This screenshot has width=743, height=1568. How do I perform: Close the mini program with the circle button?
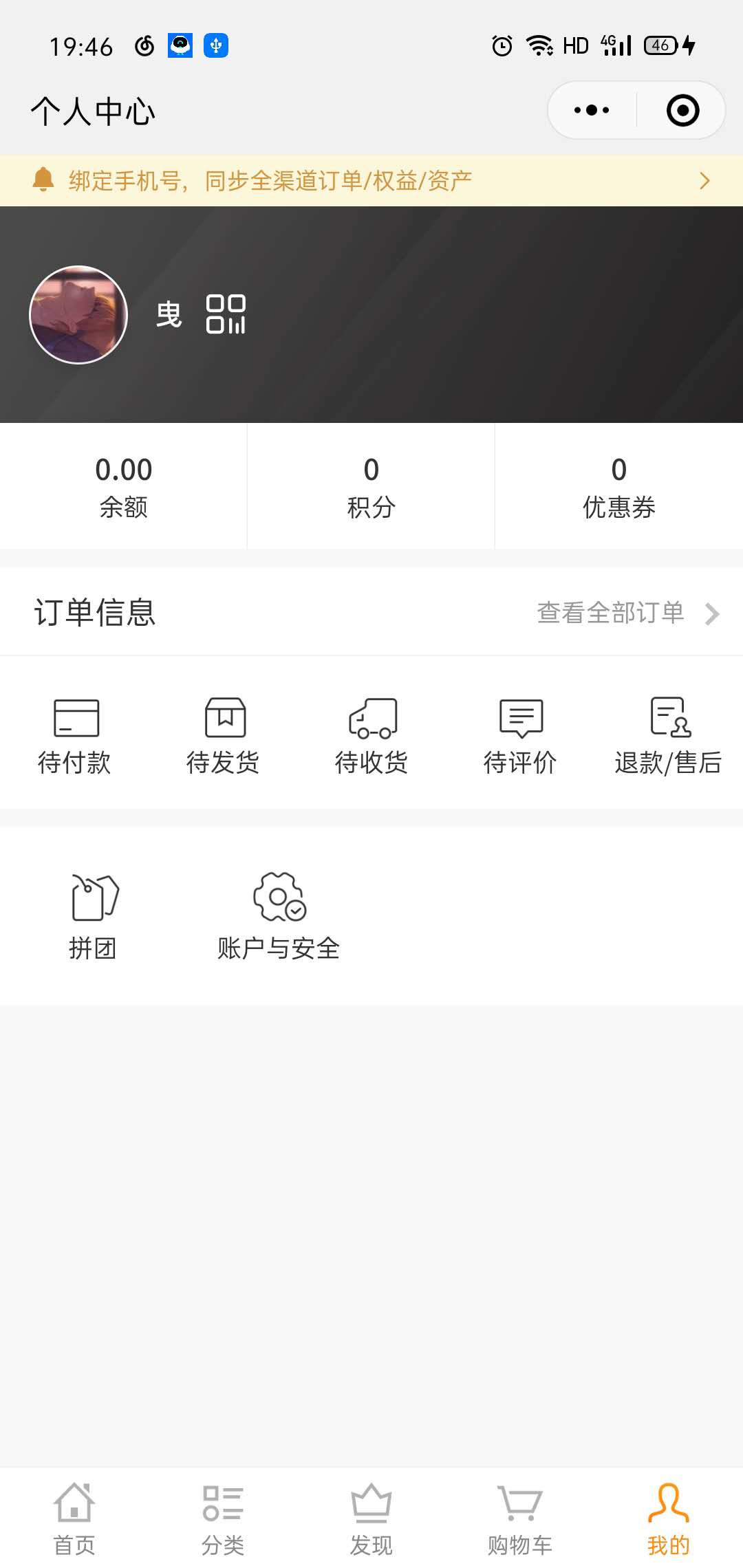pyautogui.click(x=682, y=110)
